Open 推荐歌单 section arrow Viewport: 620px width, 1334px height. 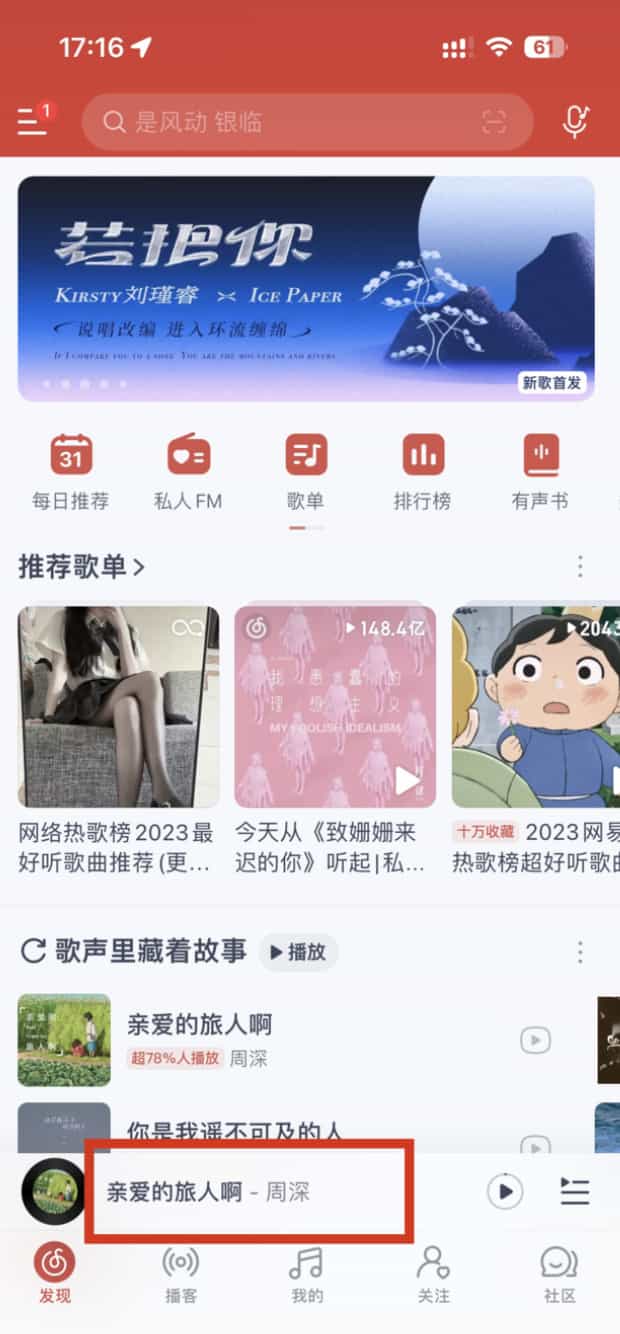[138, 567]
